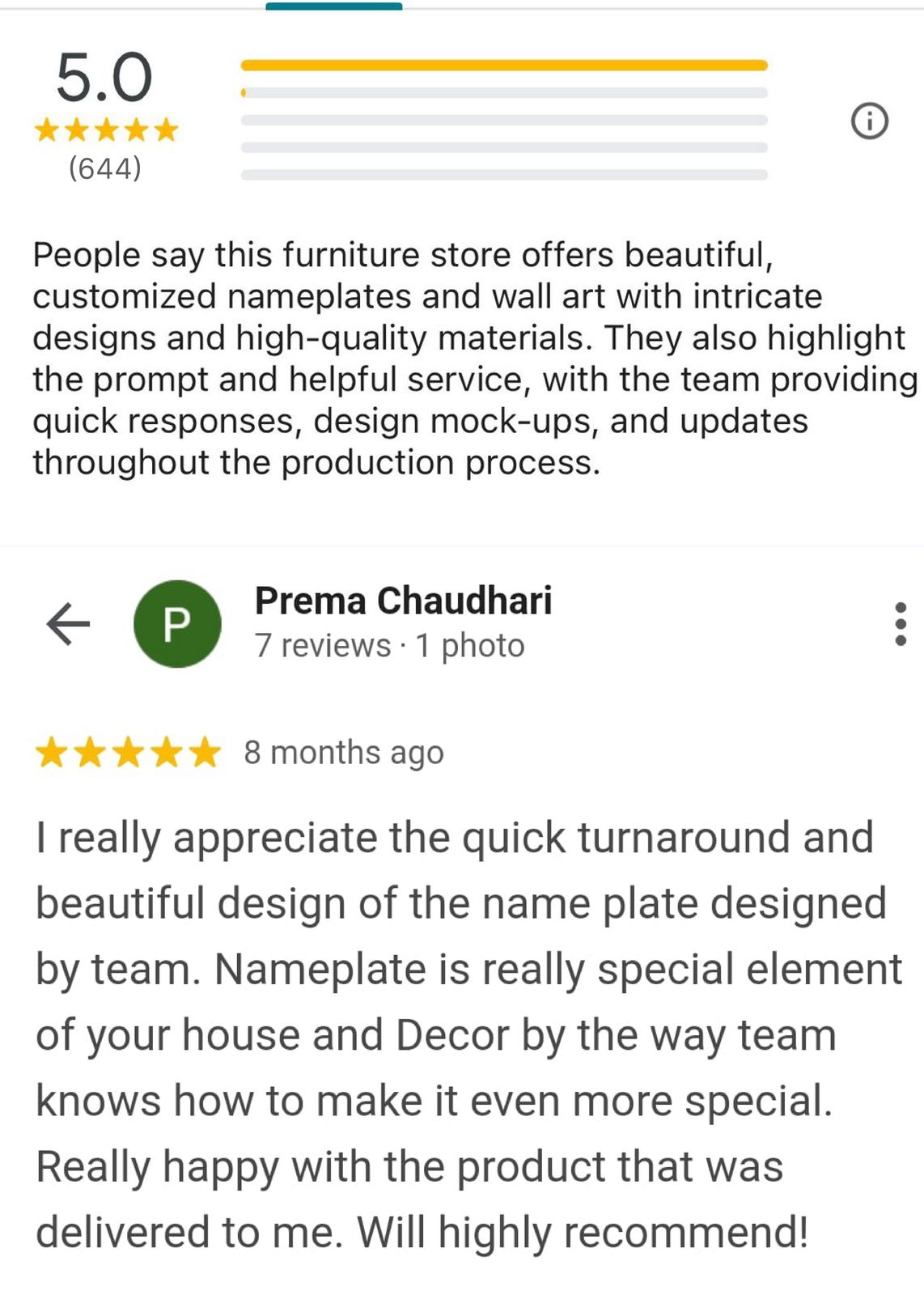
Task: Click the fifth star in the review rating
Action: point(202,753)
